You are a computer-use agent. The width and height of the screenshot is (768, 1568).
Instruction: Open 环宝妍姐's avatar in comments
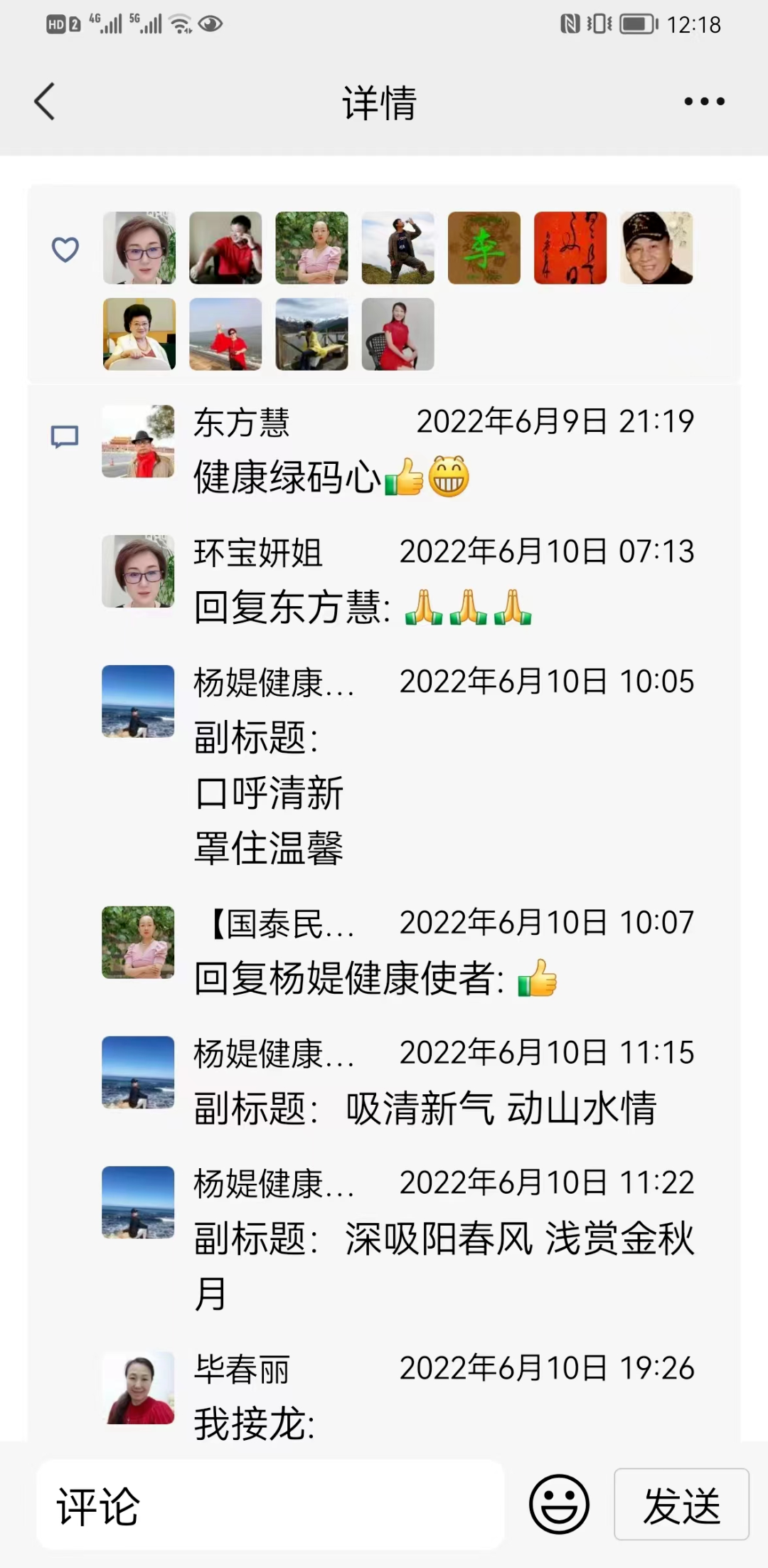138,571
